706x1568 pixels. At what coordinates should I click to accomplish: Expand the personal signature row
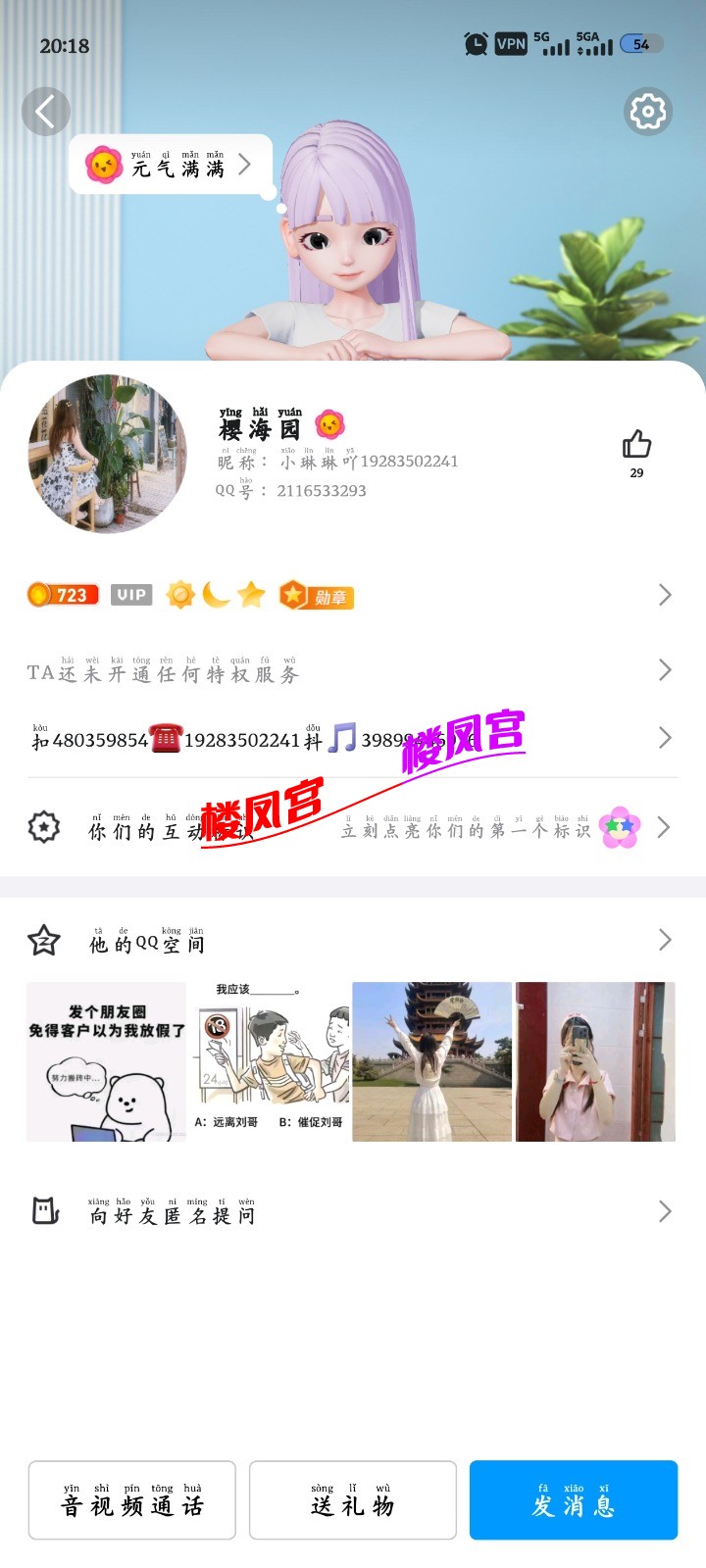coord(351,738)
